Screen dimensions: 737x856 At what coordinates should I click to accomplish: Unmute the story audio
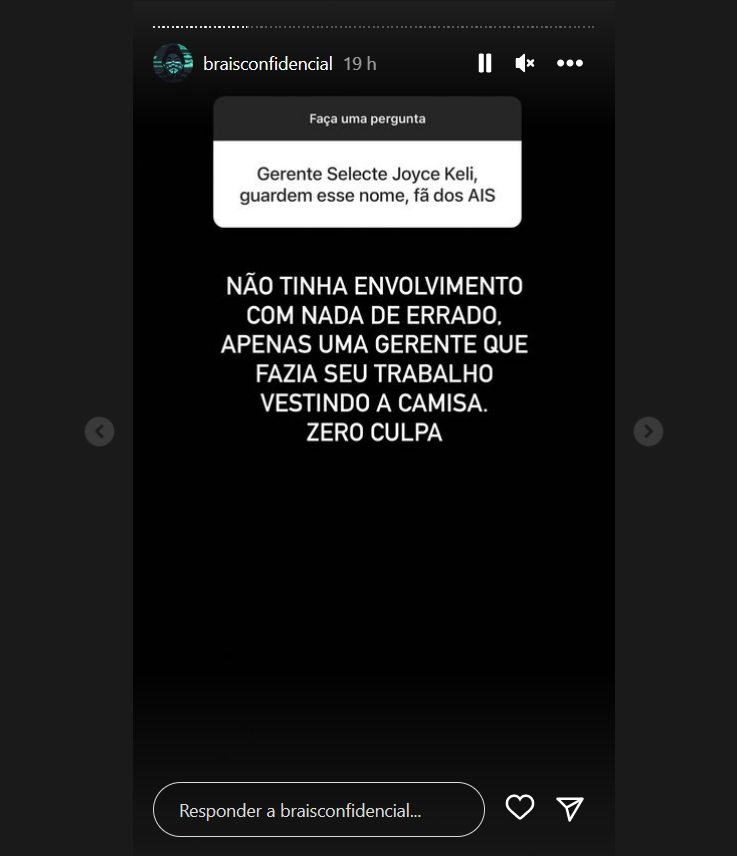(x=525, y=63)
